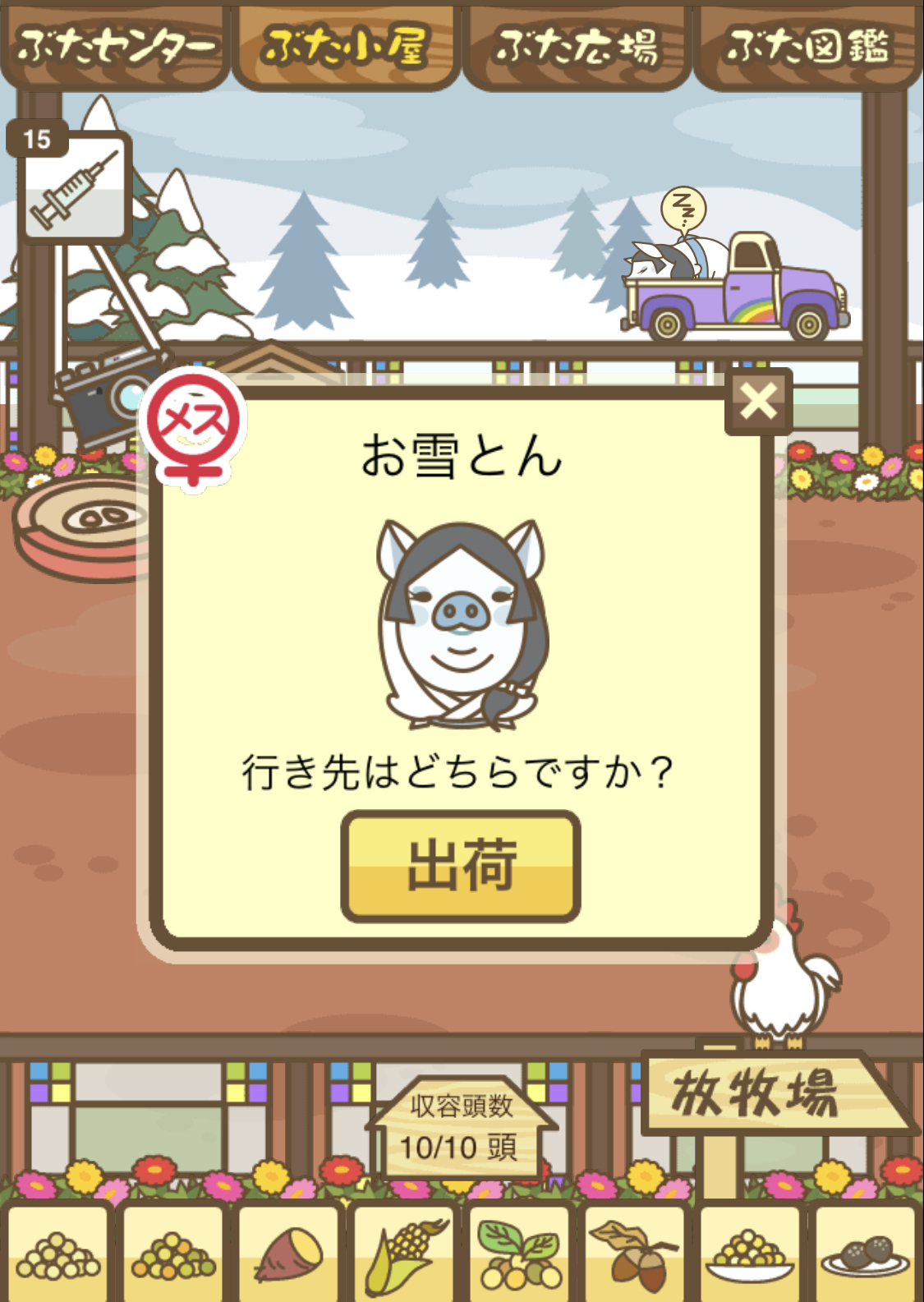This screenshot has height=1302, width=924.
Task: Select the dark truffle feed plate
Action: point(865,1254)
